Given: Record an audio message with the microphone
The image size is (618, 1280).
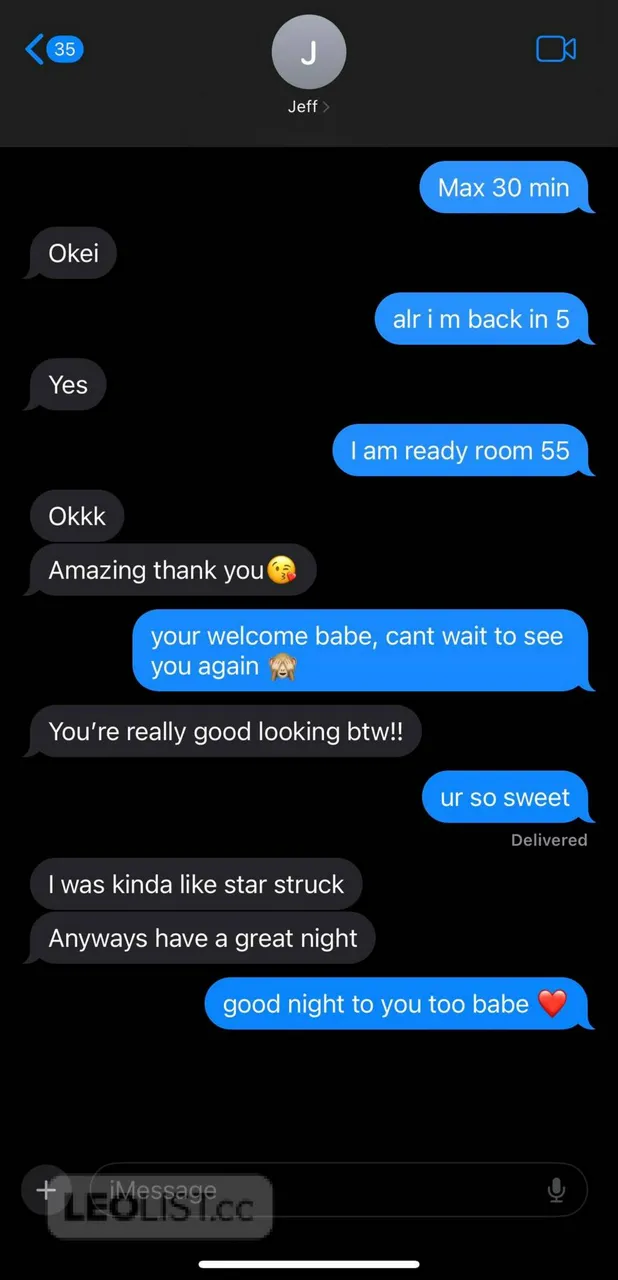Looking at the screenshot, I should (x=556, y=1190).
